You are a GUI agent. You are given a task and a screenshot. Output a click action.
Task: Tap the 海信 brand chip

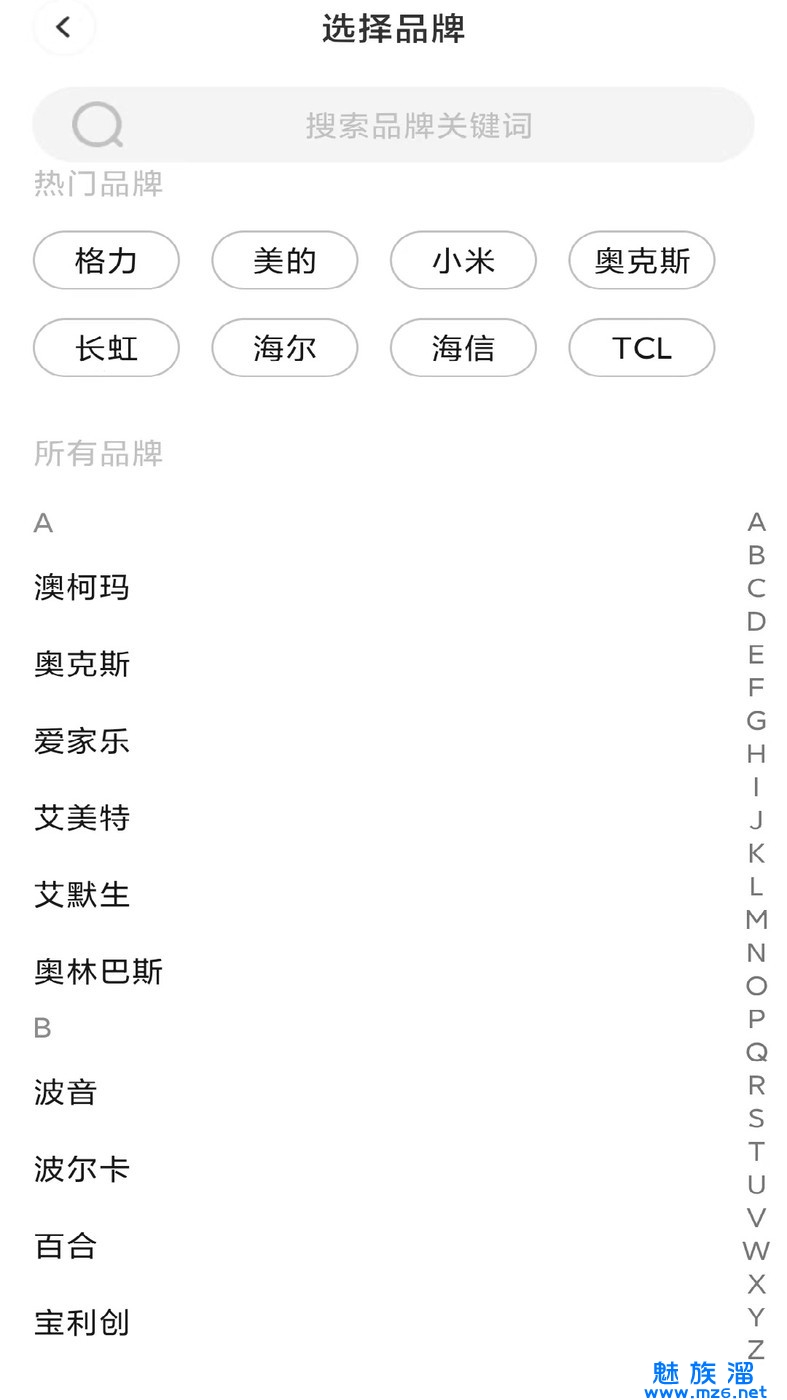(x=463, y=348)
